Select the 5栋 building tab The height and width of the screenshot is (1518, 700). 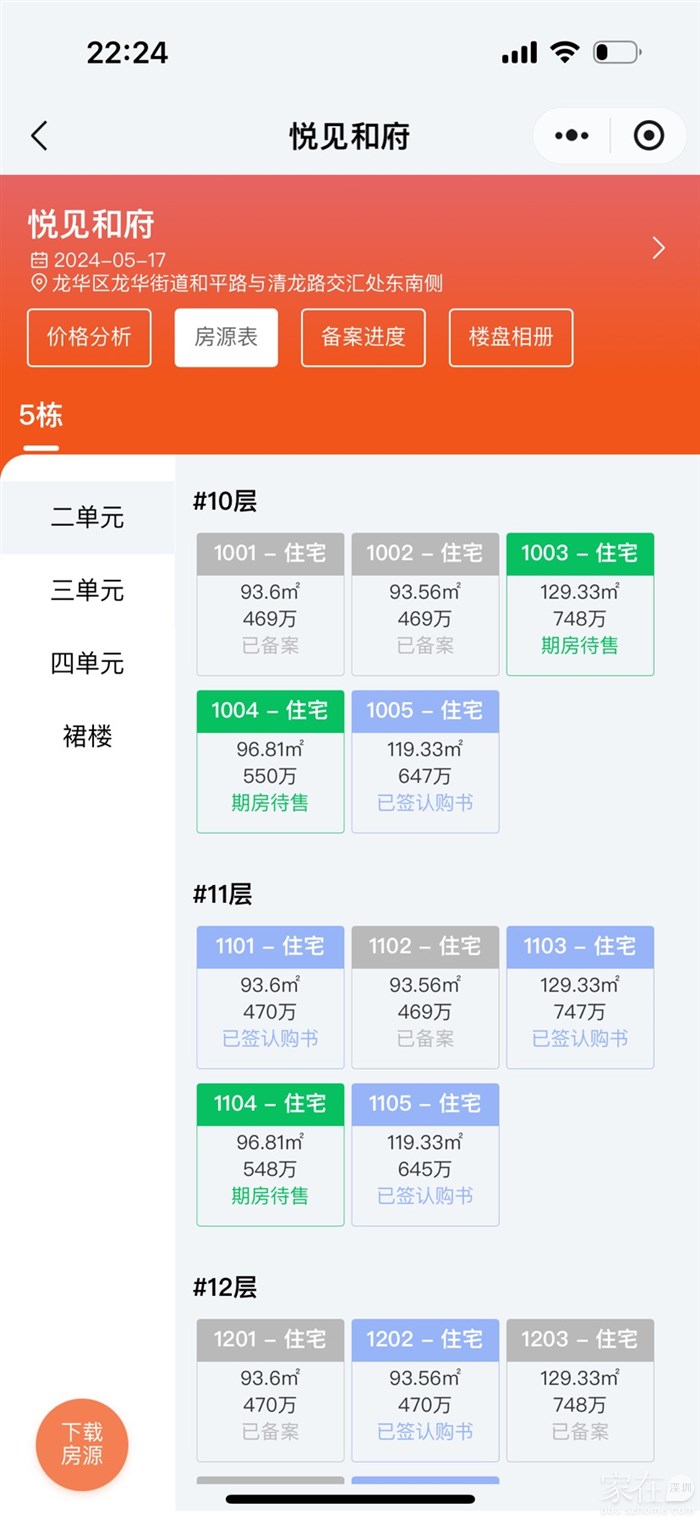[41, 415]
